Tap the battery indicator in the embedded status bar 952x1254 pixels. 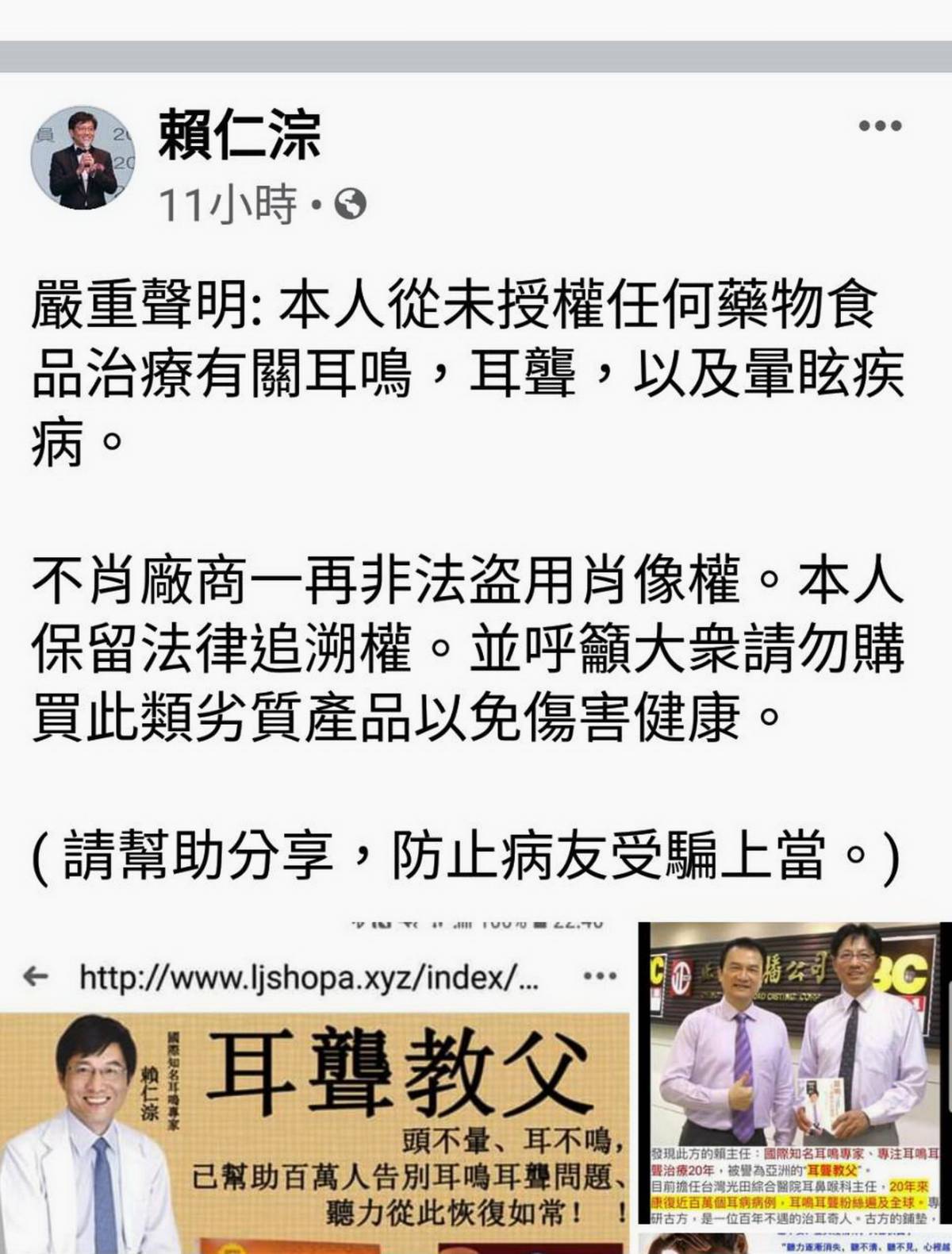pyautogui.click(x=539, y=923)
